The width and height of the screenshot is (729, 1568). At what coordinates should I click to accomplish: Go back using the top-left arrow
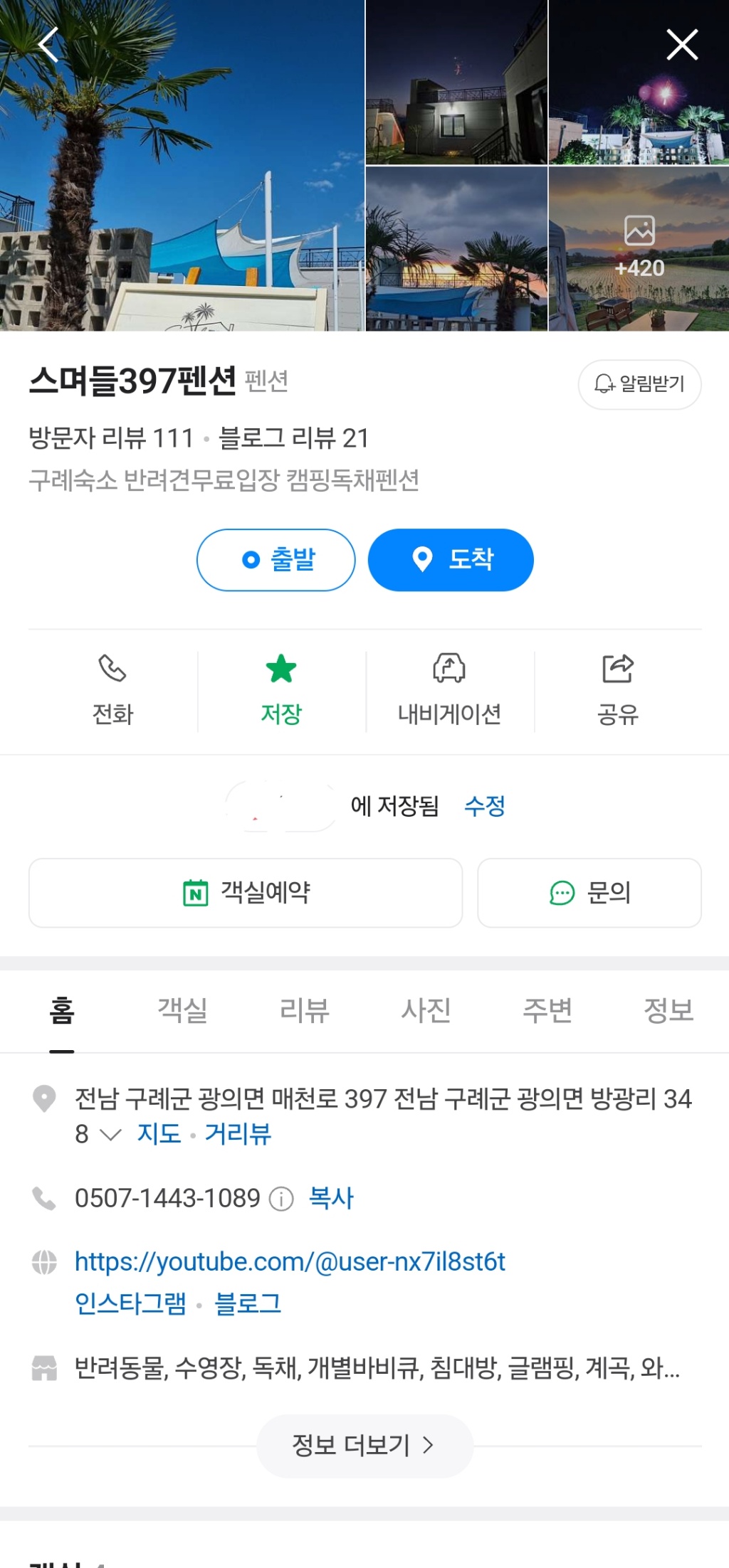point(48,46)
